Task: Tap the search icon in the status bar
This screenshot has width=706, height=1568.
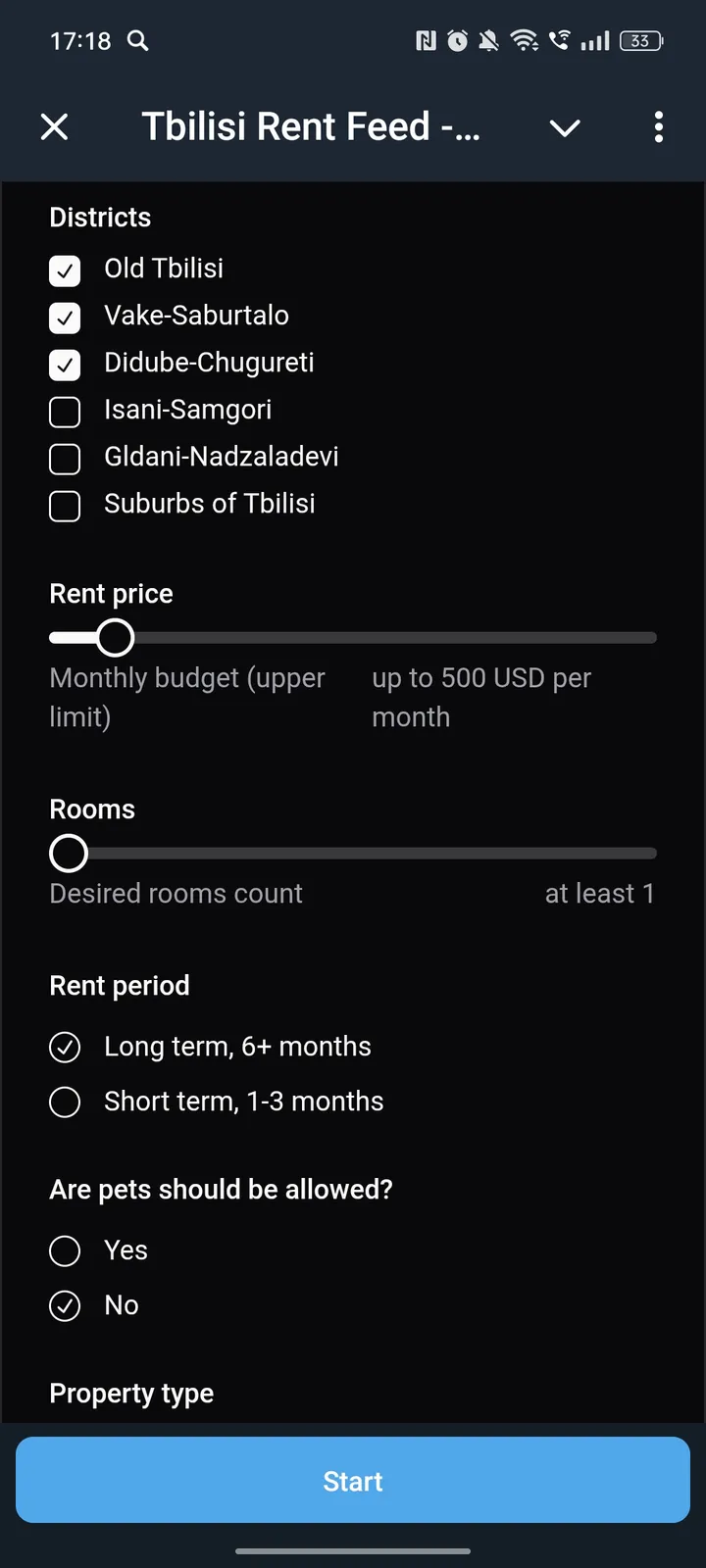Action: pos(137,41)
